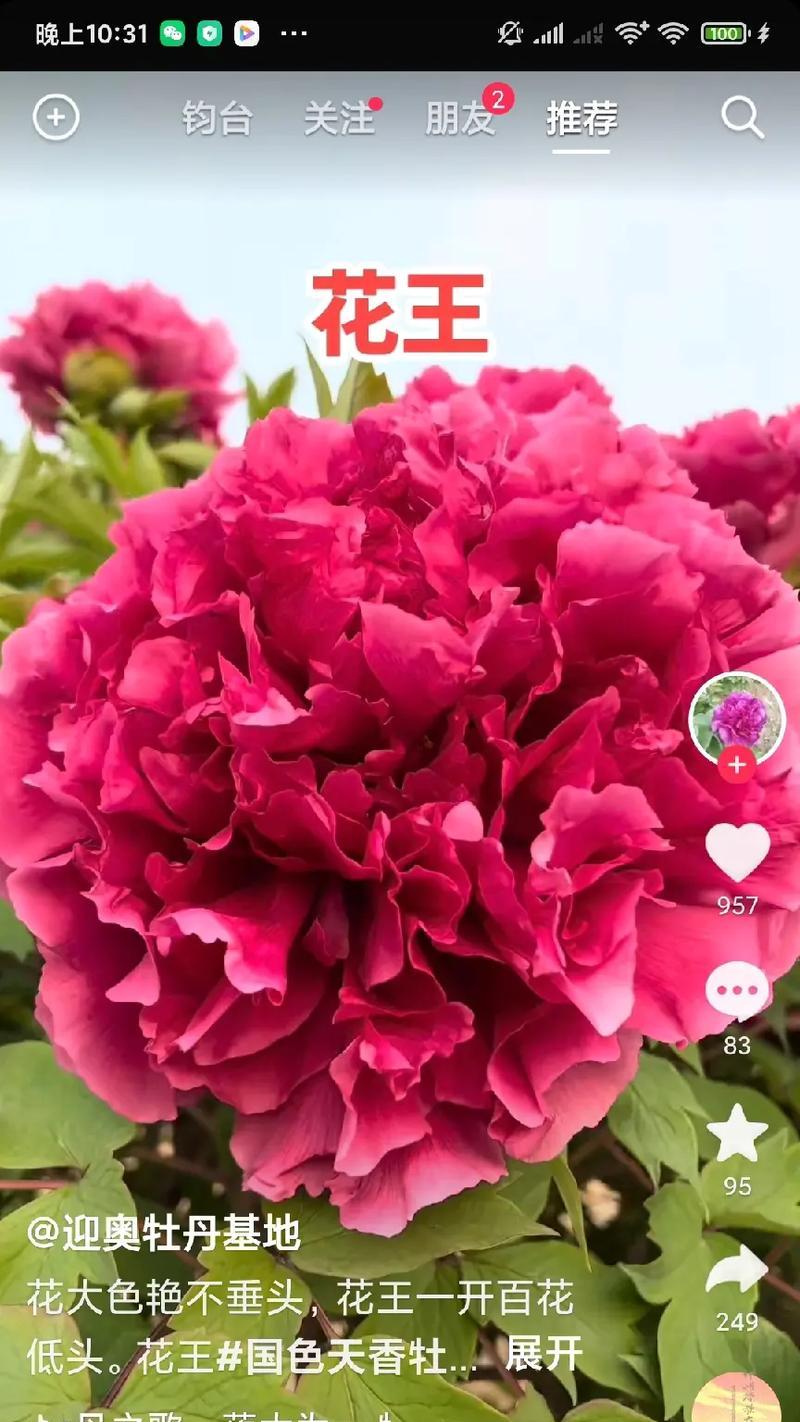This screenshot has width=800, height=1422.
Task: Like this video with the heart
Action: pyautogui.click(x=737, y=851)
